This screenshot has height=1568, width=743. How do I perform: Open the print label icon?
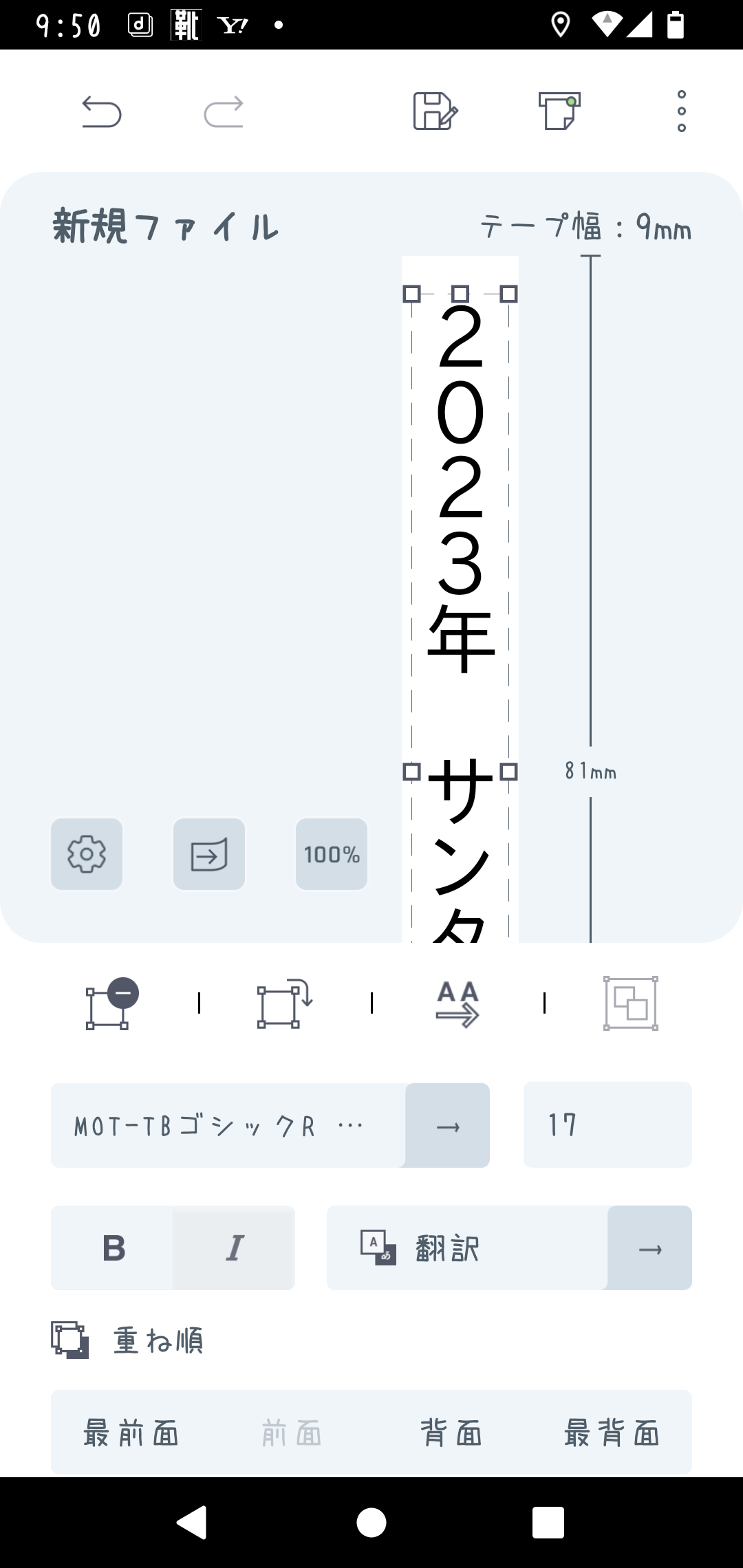[x=559, y=111]
